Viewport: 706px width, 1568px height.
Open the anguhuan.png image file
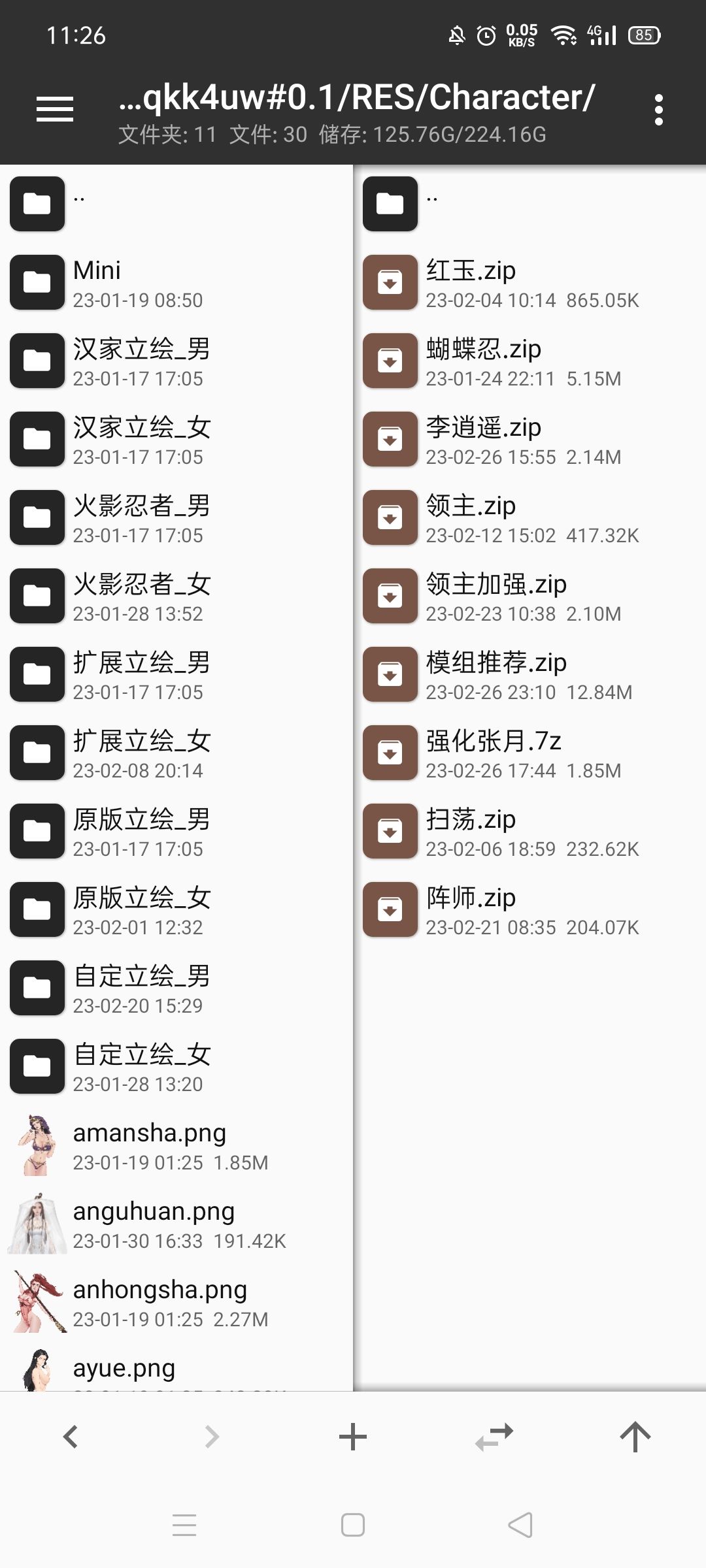click(x=154, y=1223)
